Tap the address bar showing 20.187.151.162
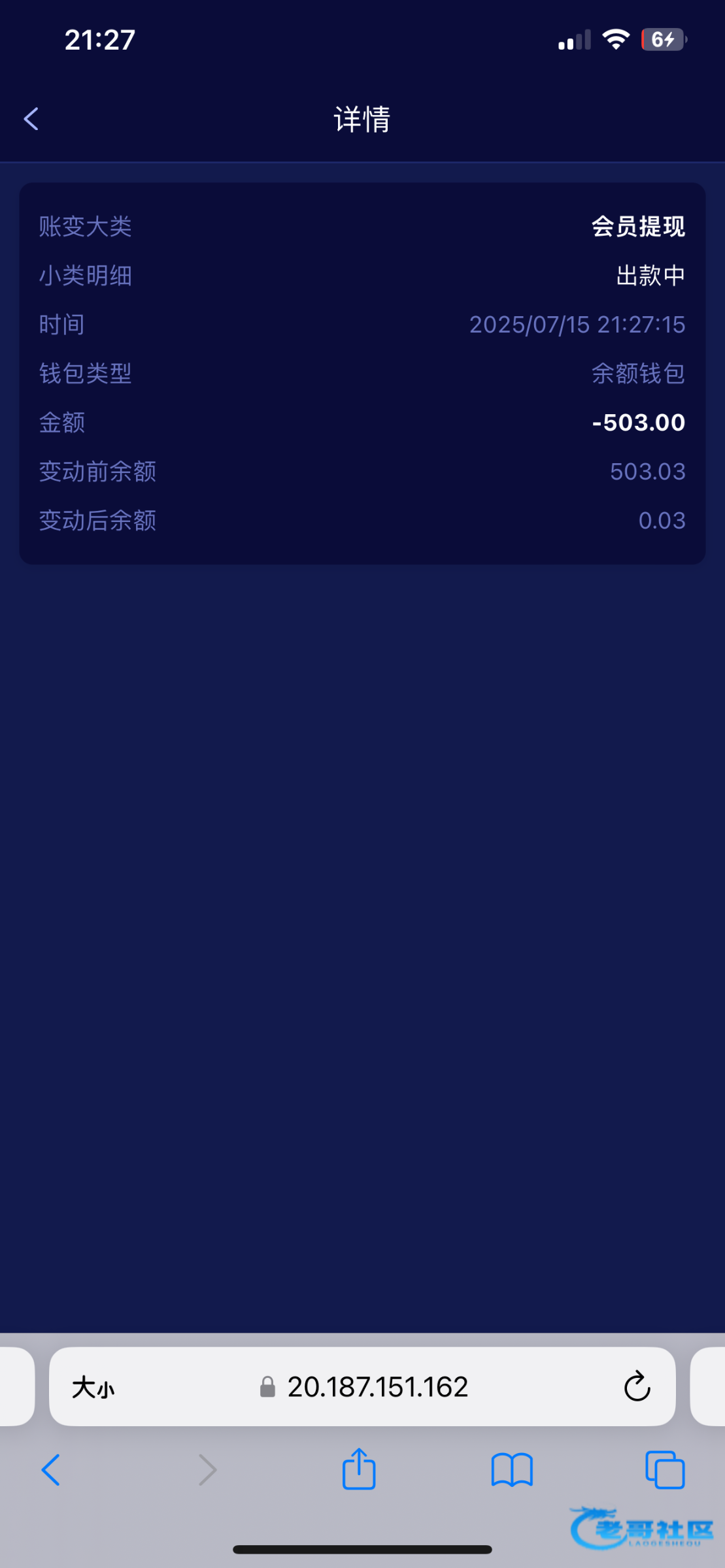The height and width of the screenshot is (1568, 725). point(363,1386)
